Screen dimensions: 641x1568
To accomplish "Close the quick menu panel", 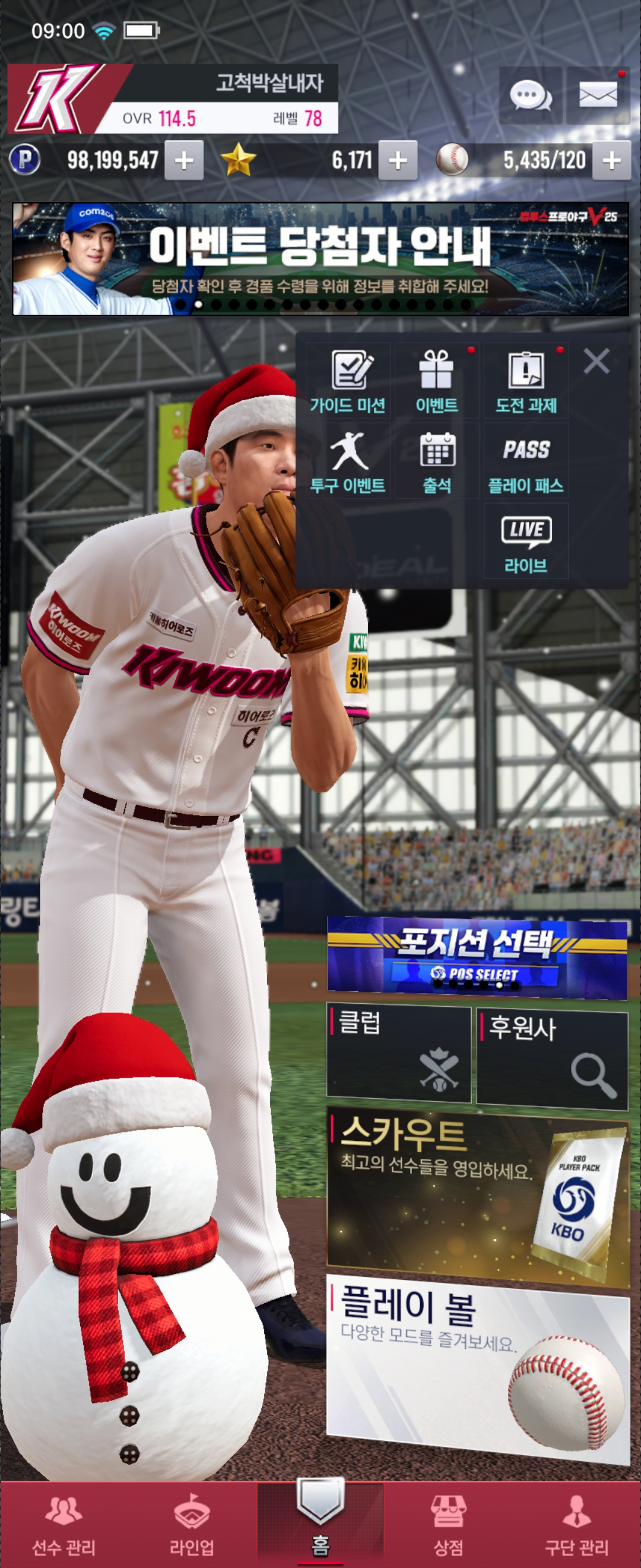I will point(596,361).
